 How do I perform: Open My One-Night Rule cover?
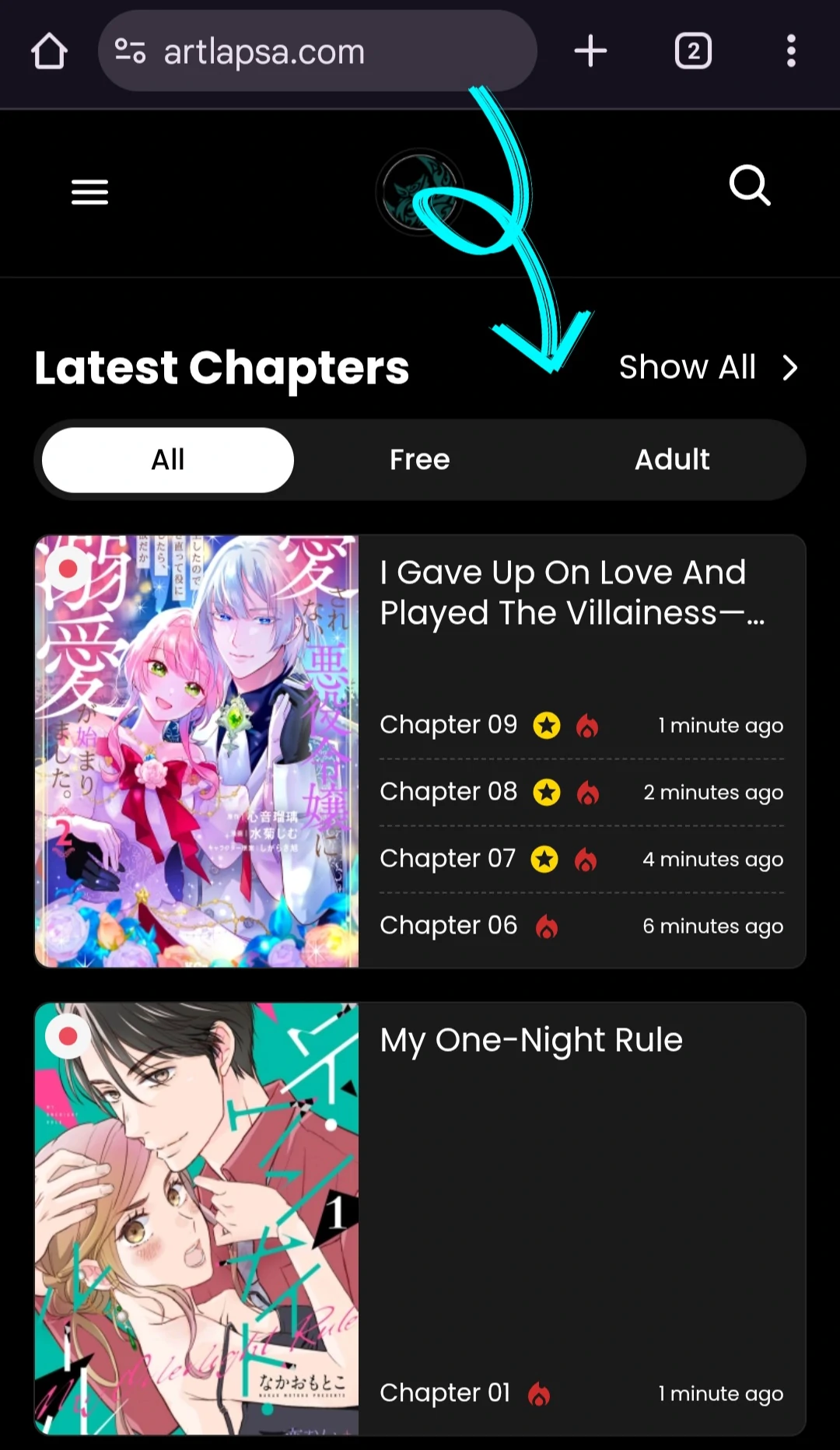coord(197,1217)
